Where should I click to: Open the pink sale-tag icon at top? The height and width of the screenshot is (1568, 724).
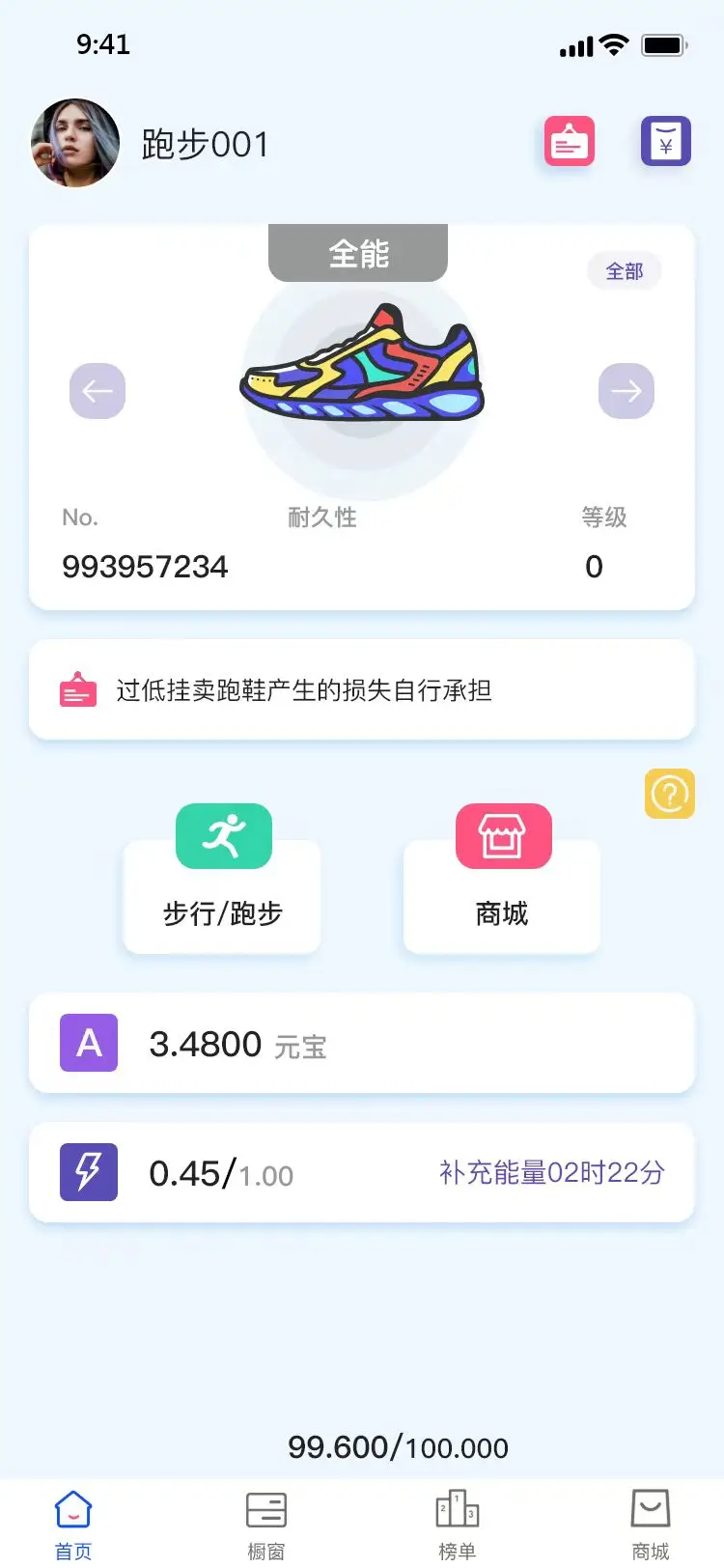pyautogui.click(x=570, y=142)
